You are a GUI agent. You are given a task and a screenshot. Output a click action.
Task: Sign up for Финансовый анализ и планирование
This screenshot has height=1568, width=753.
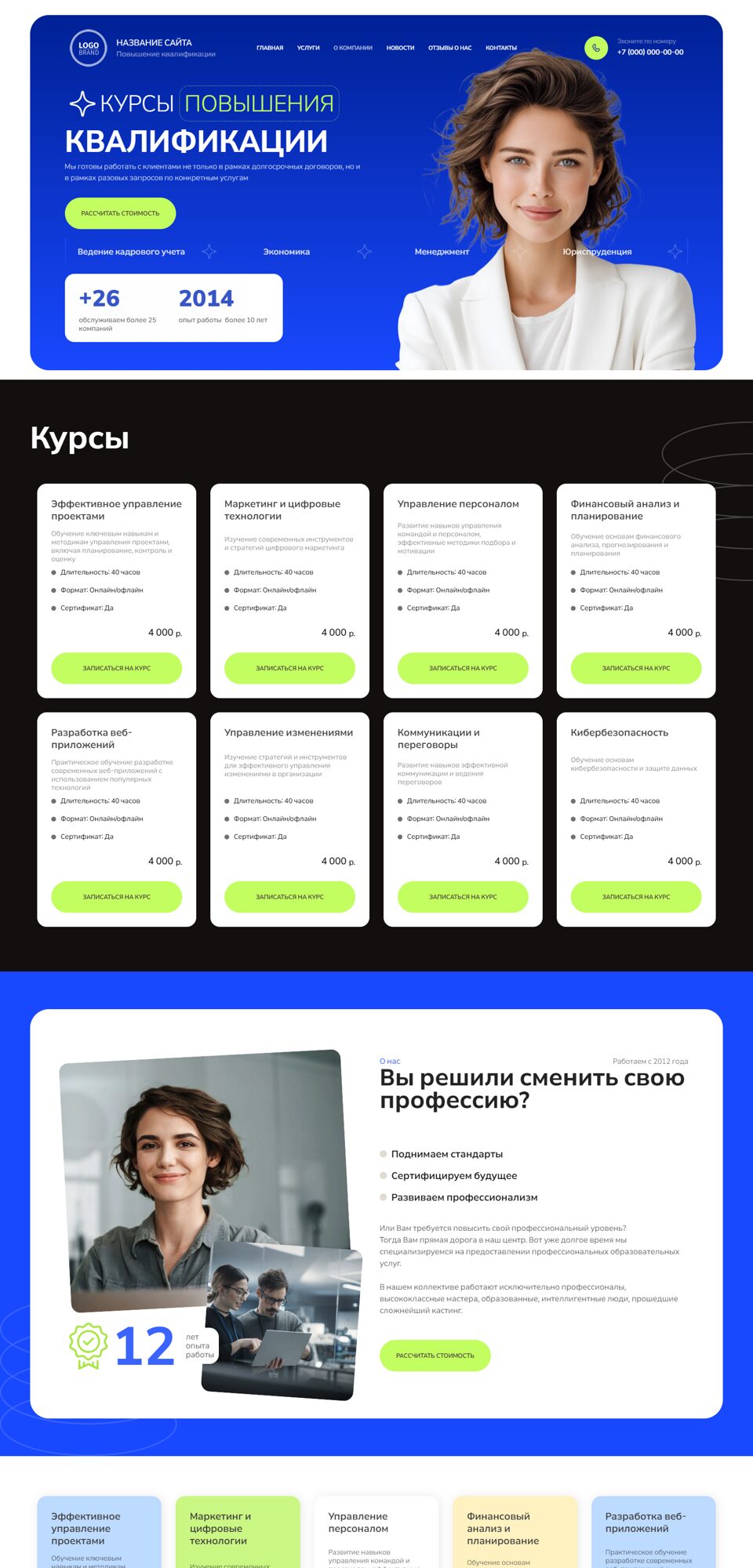[636, 668]
